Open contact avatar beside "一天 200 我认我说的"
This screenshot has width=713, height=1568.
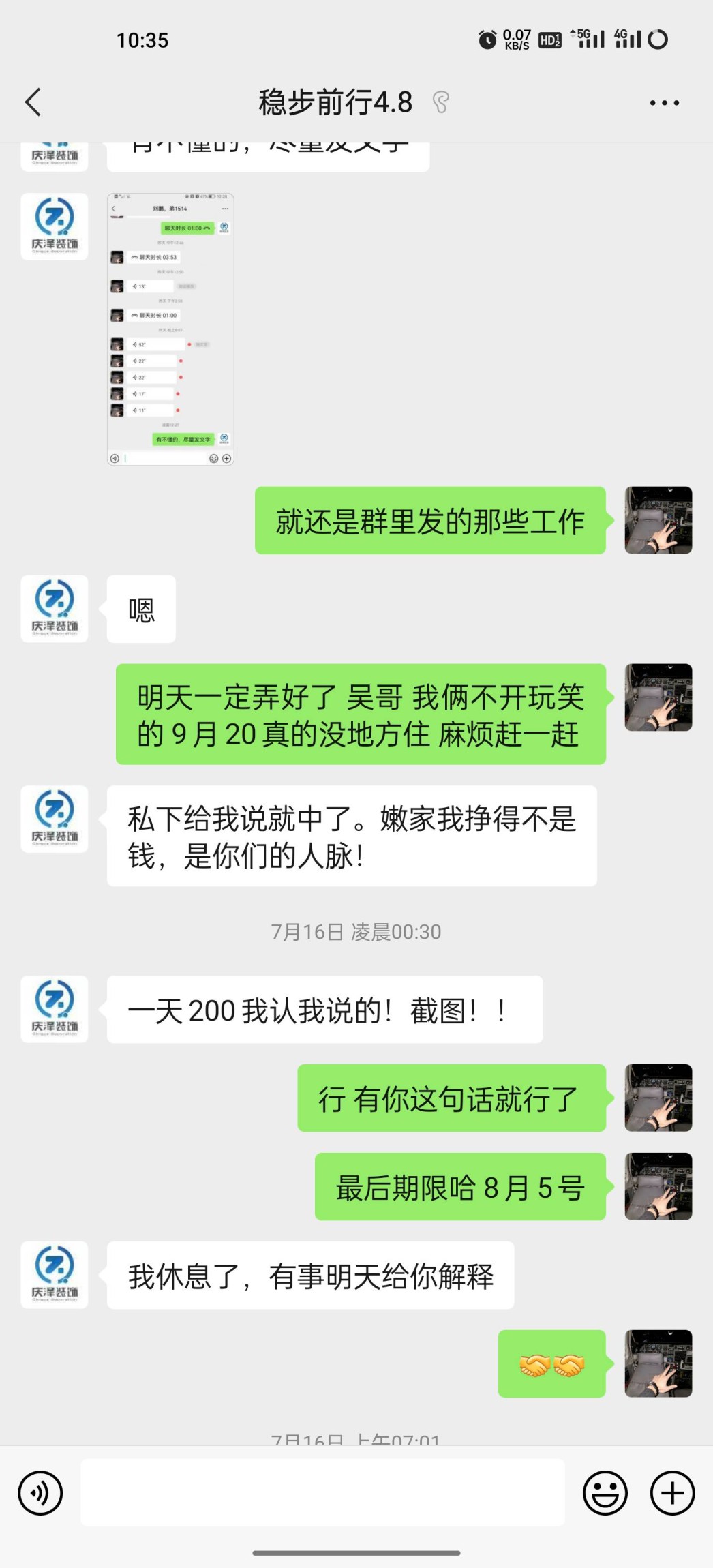pos(55,1009)
